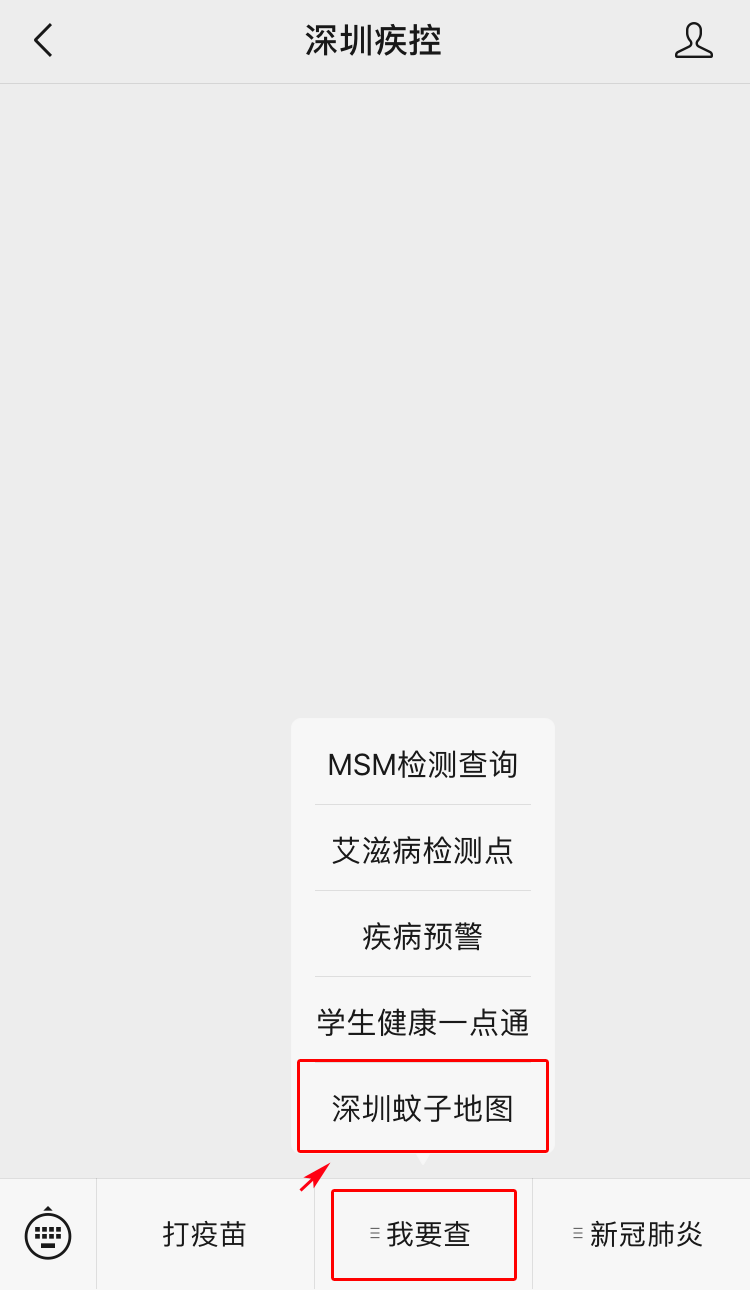750x1290 pixels.
Task: Choose 疾病预警 in popup menu
Action: (x=422, y=937)
